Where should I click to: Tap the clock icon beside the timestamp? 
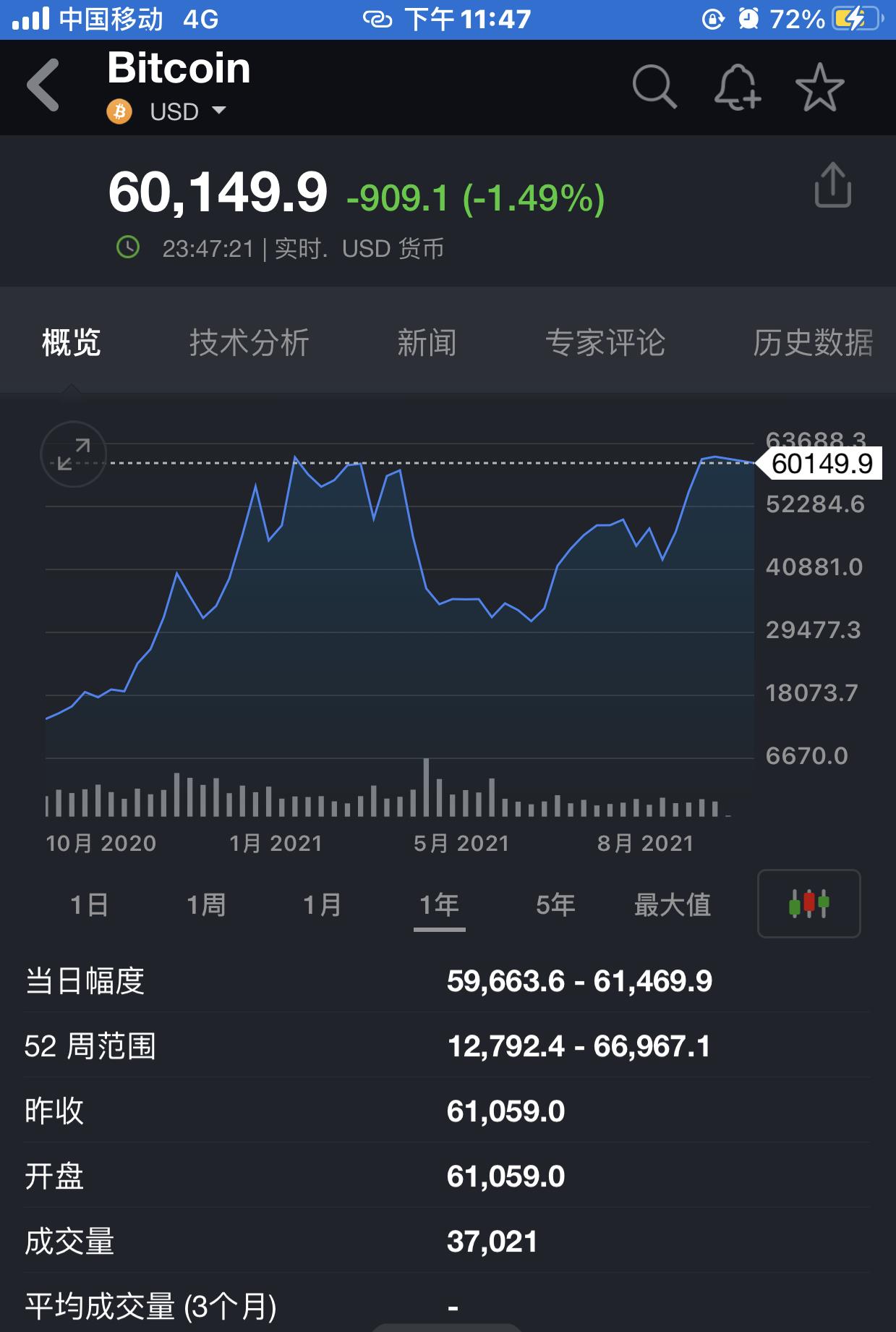pos(129,248)
